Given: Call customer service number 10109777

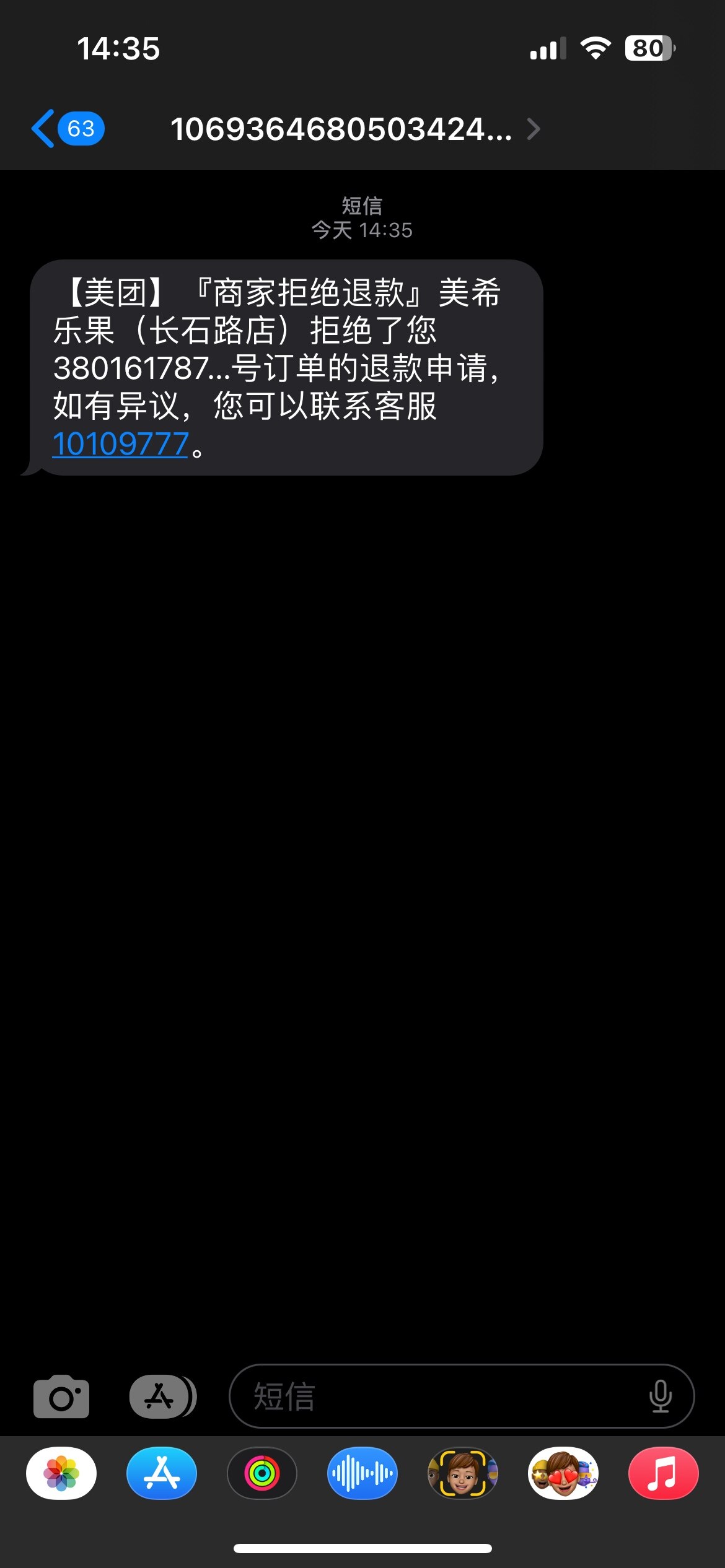Looking at the screenshot, I should tap(120, 444).
